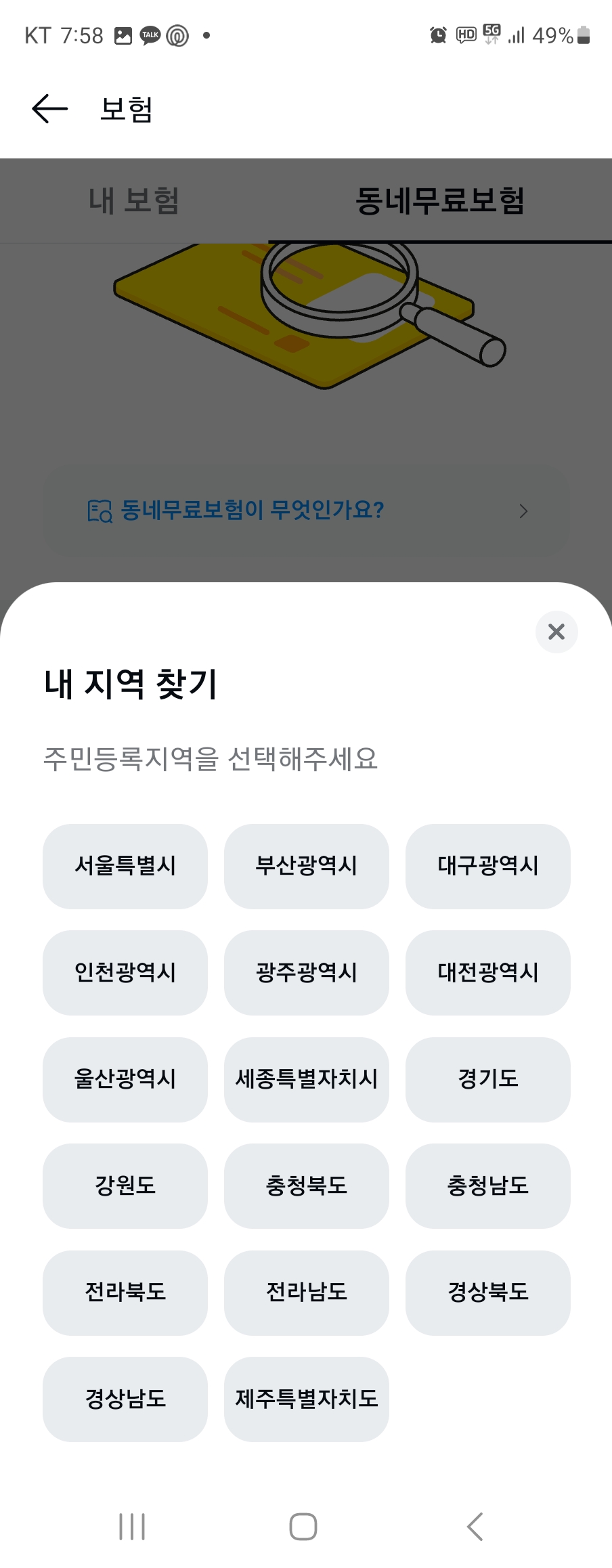Screen dimensions: 612x1568
Task: Choose 전라남도 region
Action: click(x=307, y=1292)
